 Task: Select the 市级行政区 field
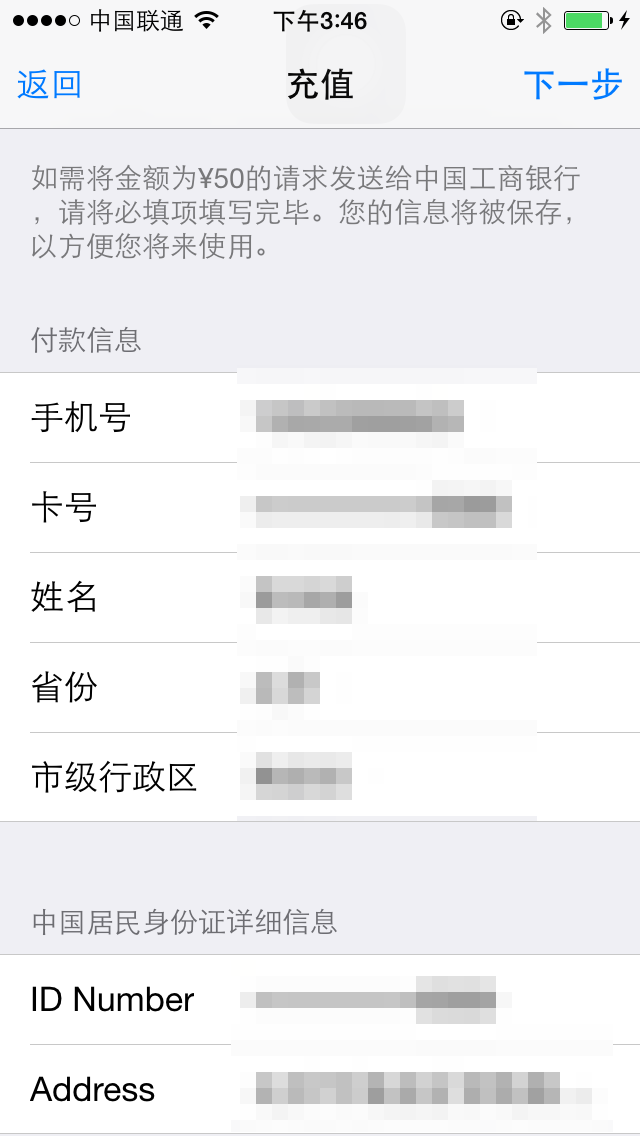(320, 777)
